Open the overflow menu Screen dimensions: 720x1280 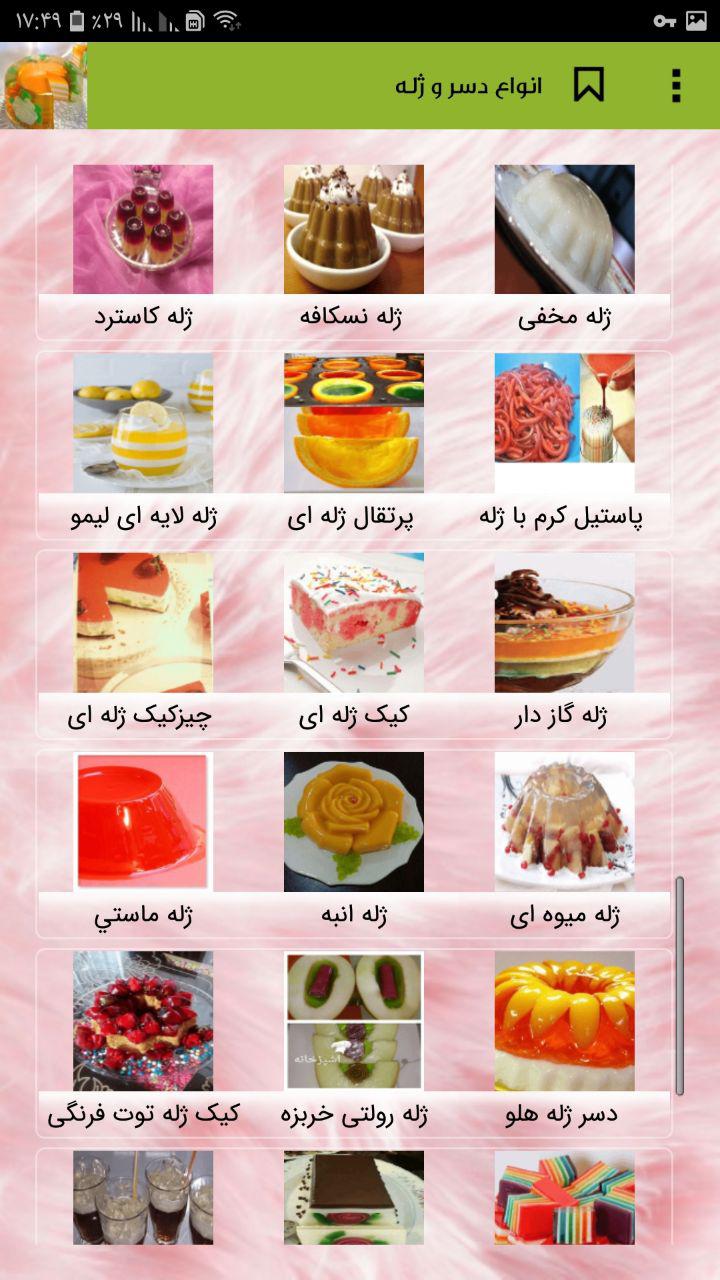[x=676, y=85]
